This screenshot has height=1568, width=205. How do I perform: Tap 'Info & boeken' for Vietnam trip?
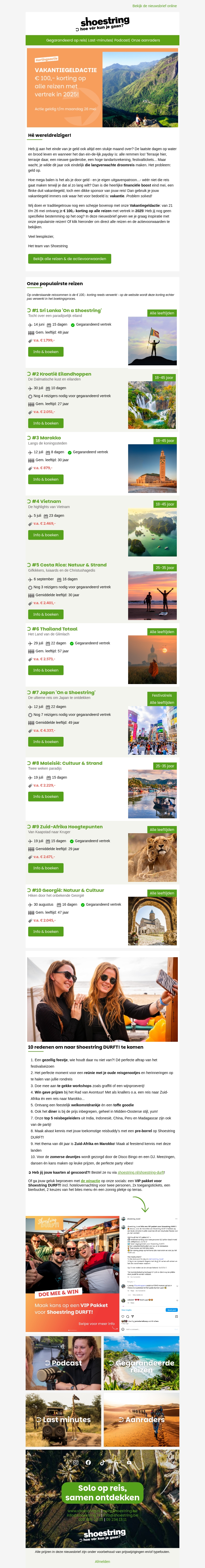click(x=46, y=535)
